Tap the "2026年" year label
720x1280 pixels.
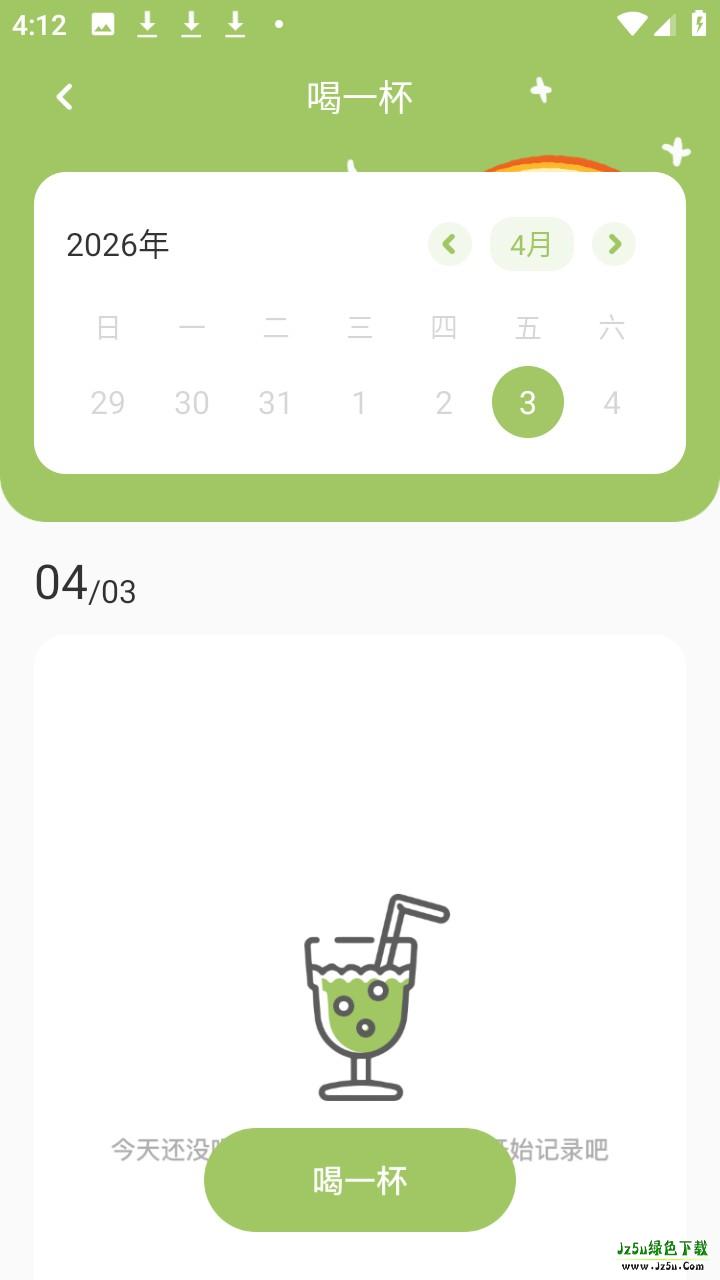[x=118, y=244]
